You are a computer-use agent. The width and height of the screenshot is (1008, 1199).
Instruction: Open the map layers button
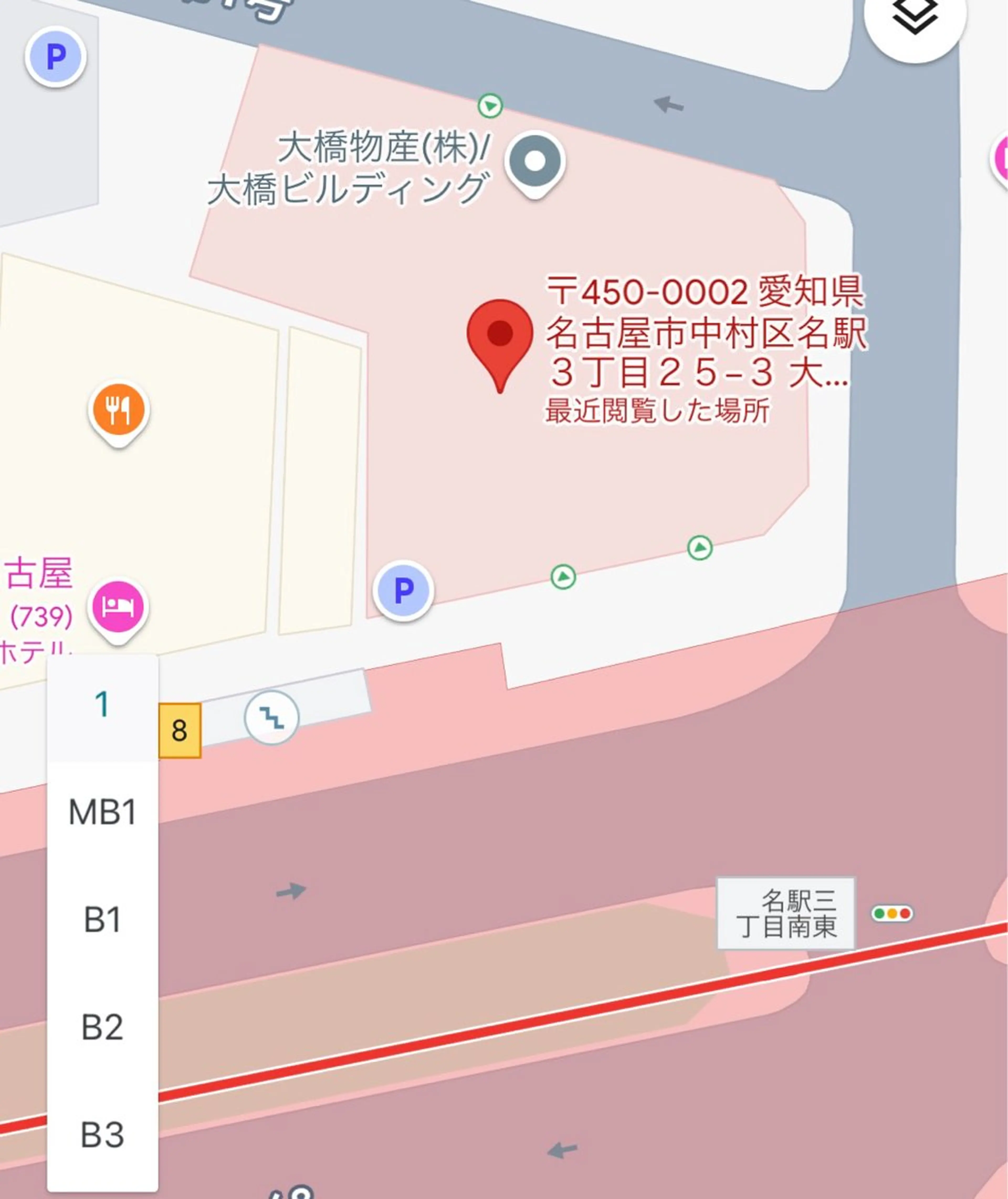pyautogui.click(x=914, y=17)
